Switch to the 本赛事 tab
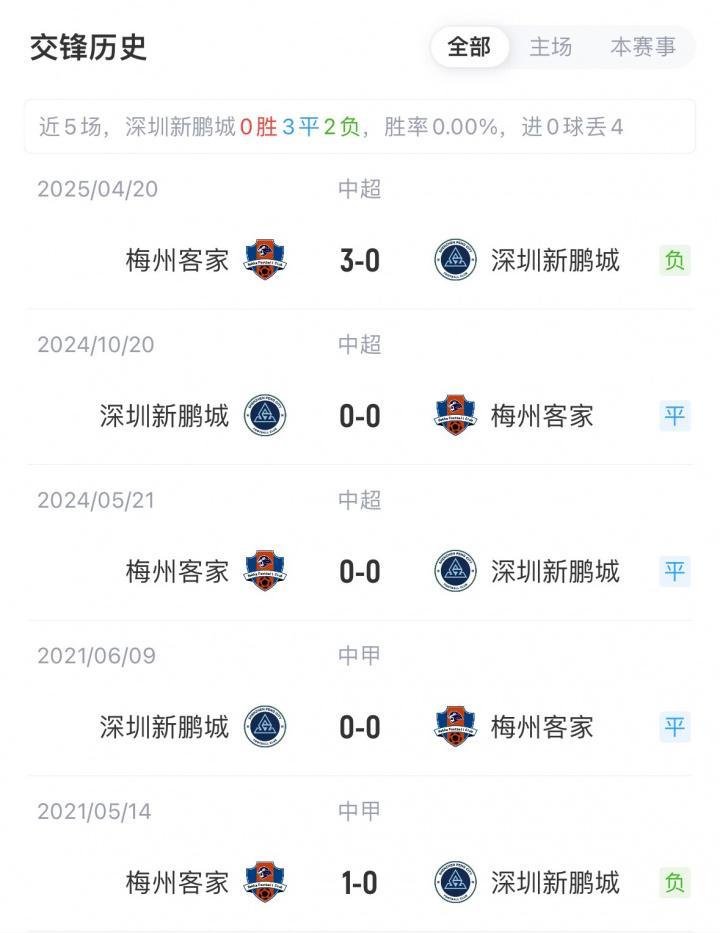The height and width of the screenshot is (933, 720). point(643,47)
